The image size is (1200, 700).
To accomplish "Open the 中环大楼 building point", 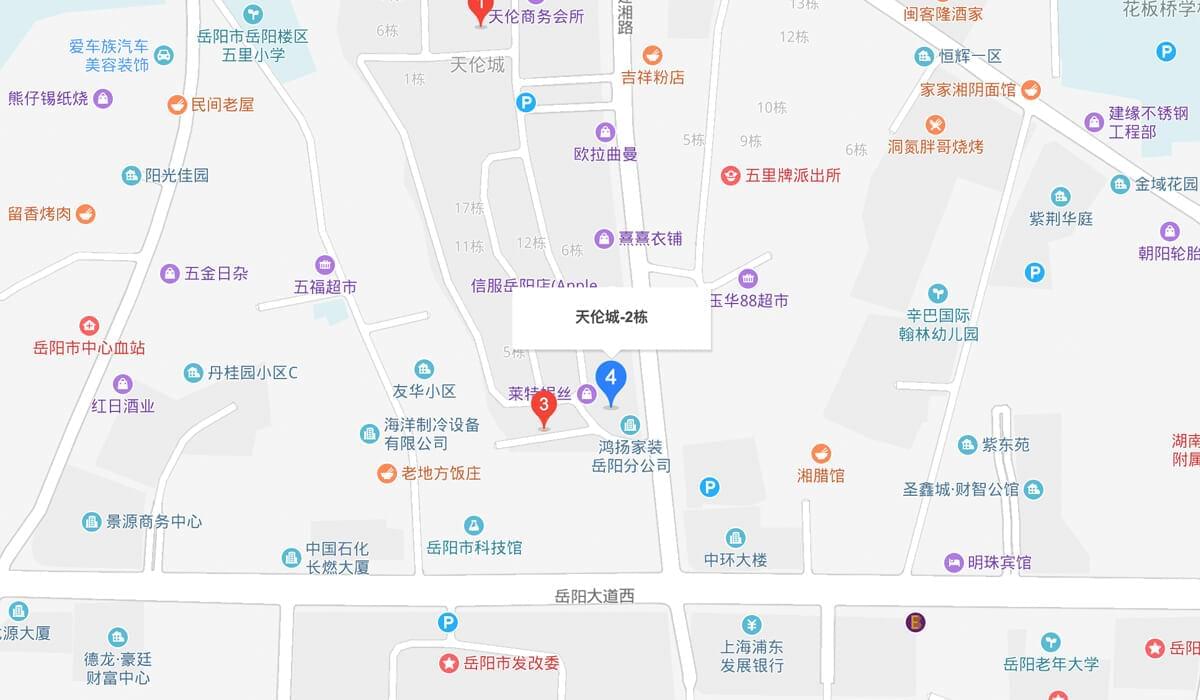I will click(x=736, y=538).
